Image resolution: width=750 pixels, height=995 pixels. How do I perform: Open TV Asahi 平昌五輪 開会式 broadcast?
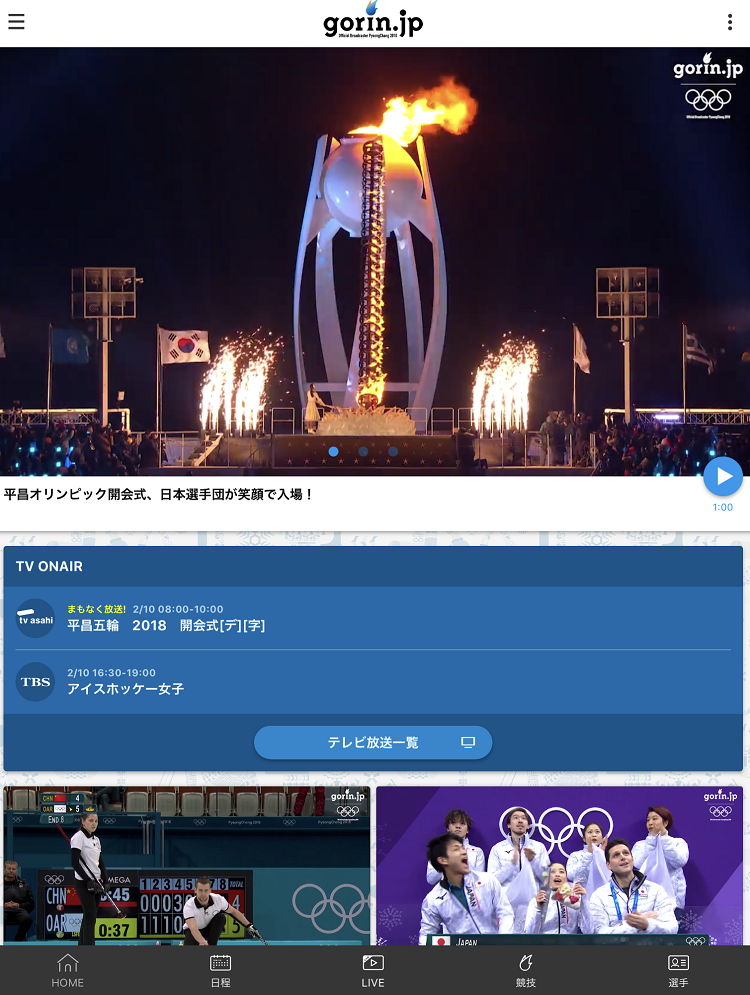[373, 618]
